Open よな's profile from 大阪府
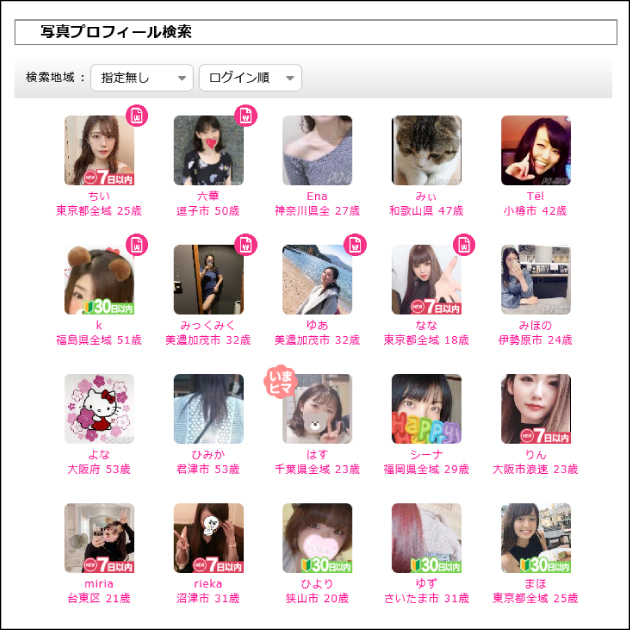Viewport: 630px width, 630px height. 99,409
